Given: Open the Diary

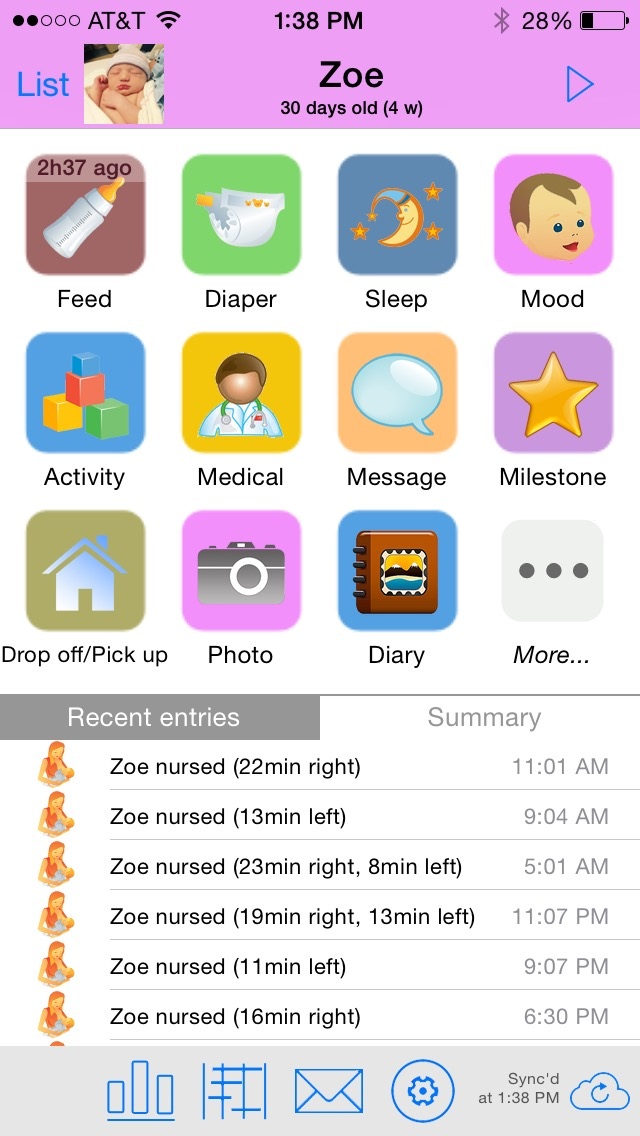Looking at the screenshot, I should [x=397, y=571].
